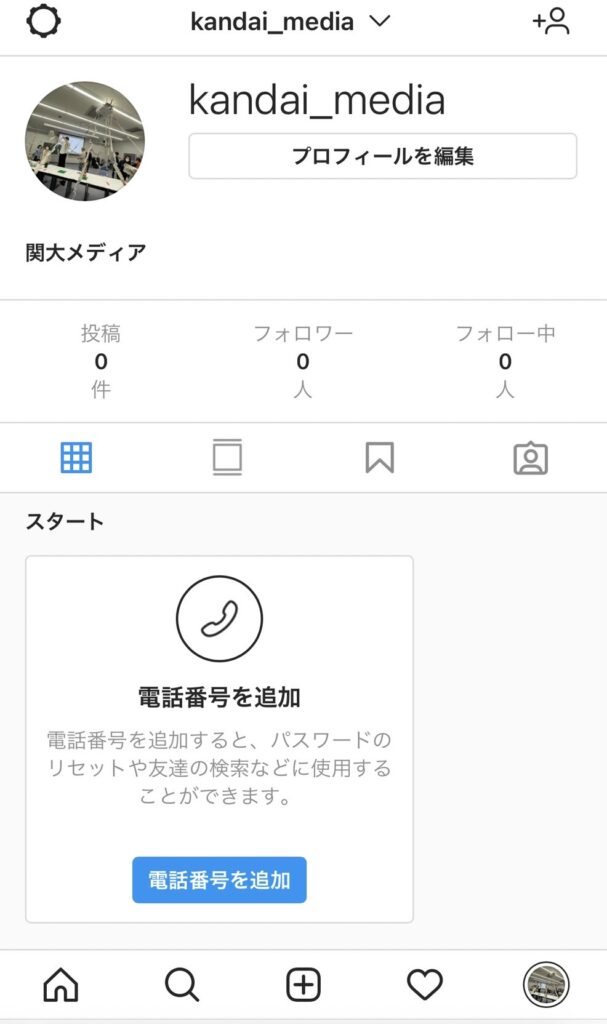Viewport: 607px width, 1024px height.
Task: Open the tagged photos tab
Action: pos(530,458)
